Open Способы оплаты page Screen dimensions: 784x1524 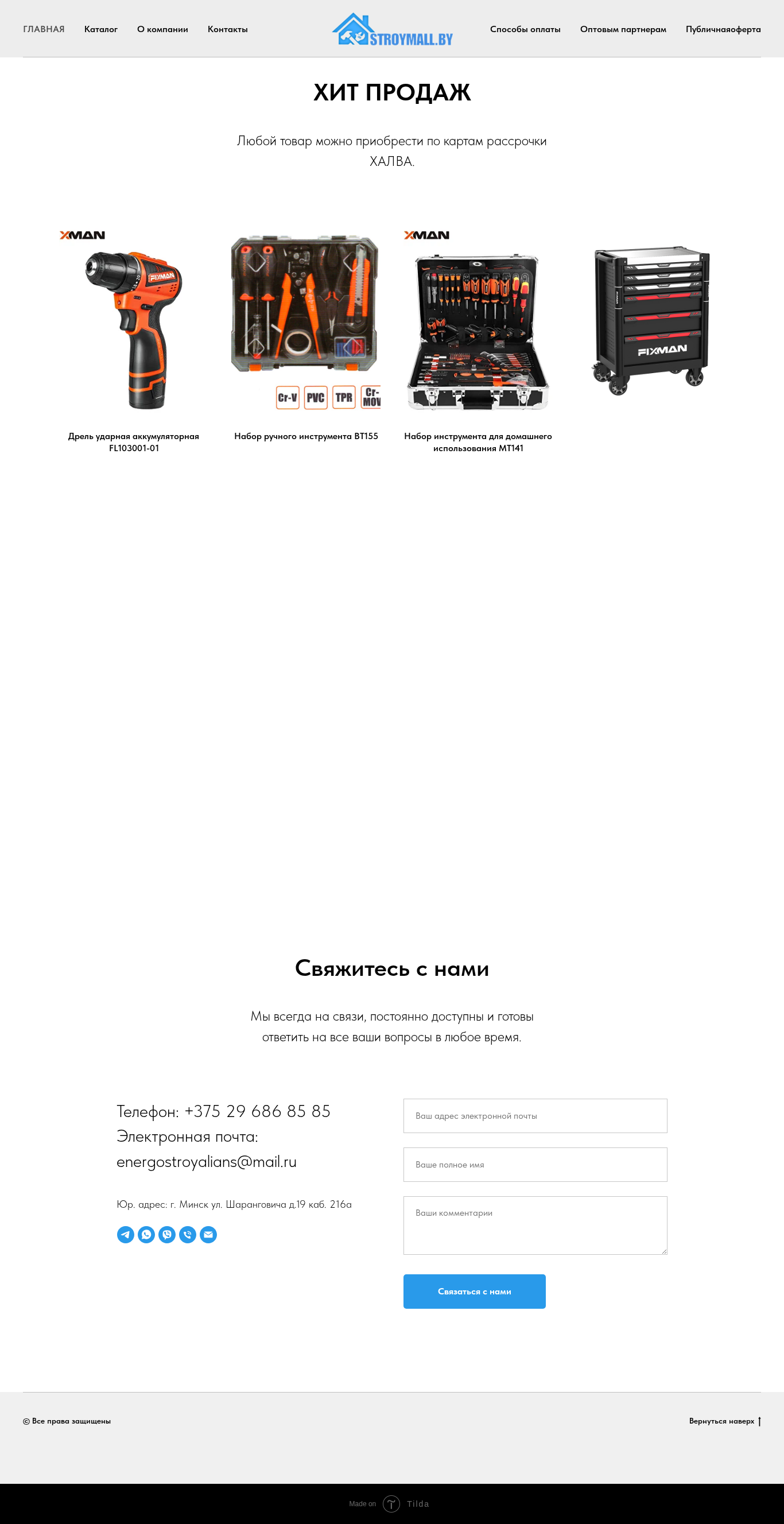(525, 29)
